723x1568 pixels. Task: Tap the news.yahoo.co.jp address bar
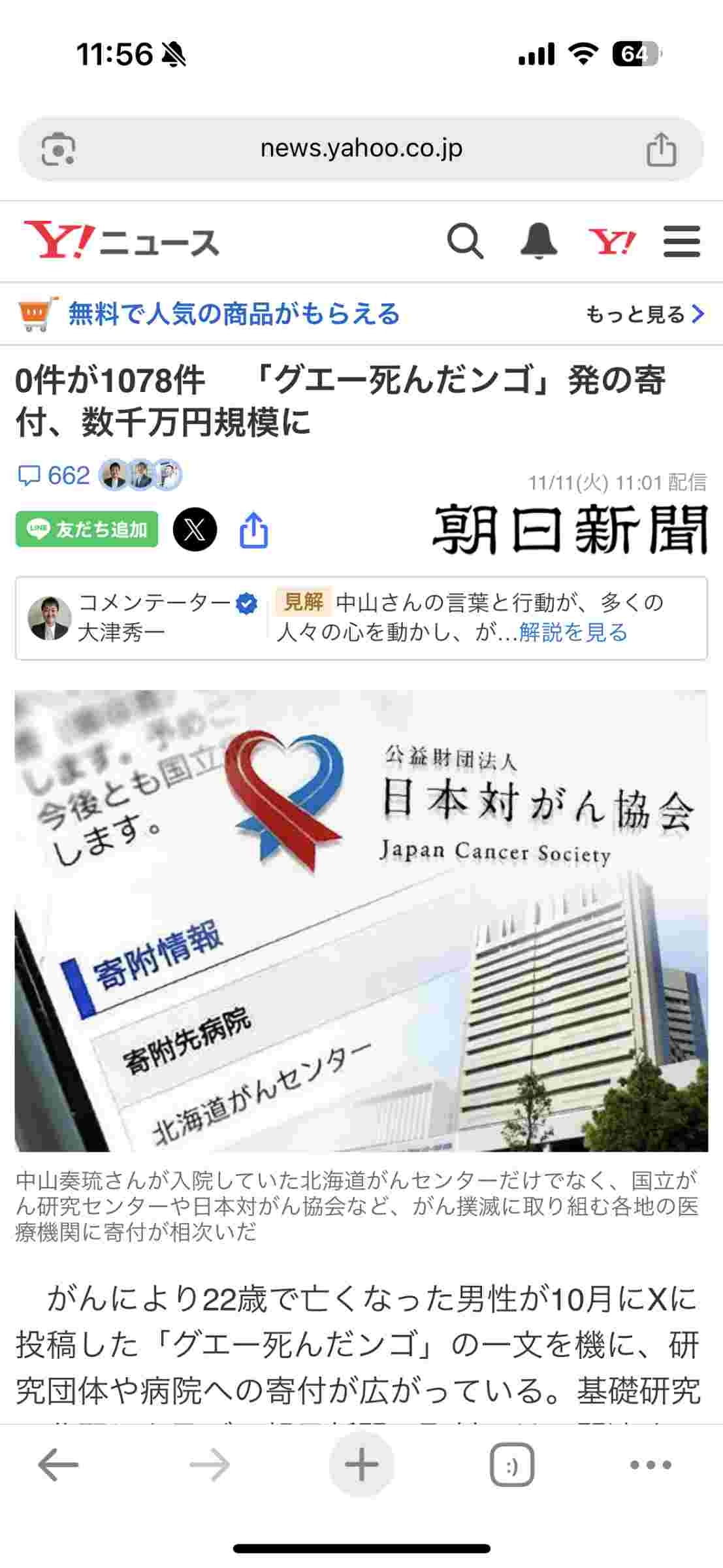[x=361, y=149]
